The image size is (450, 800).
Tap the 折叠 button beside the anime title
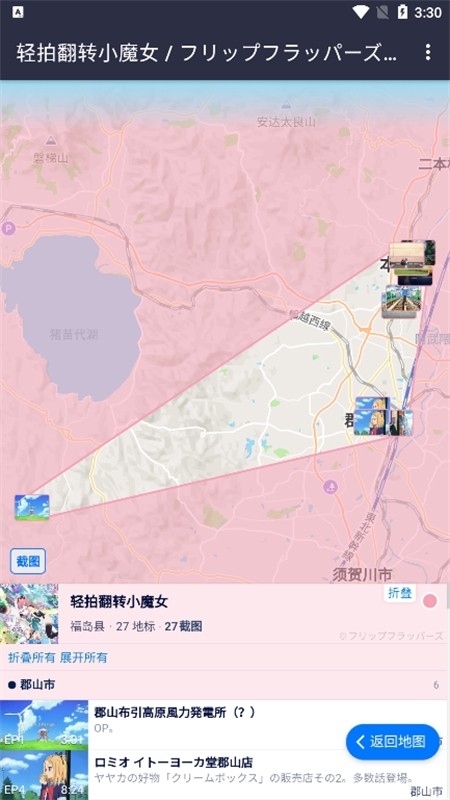[399, 593]
